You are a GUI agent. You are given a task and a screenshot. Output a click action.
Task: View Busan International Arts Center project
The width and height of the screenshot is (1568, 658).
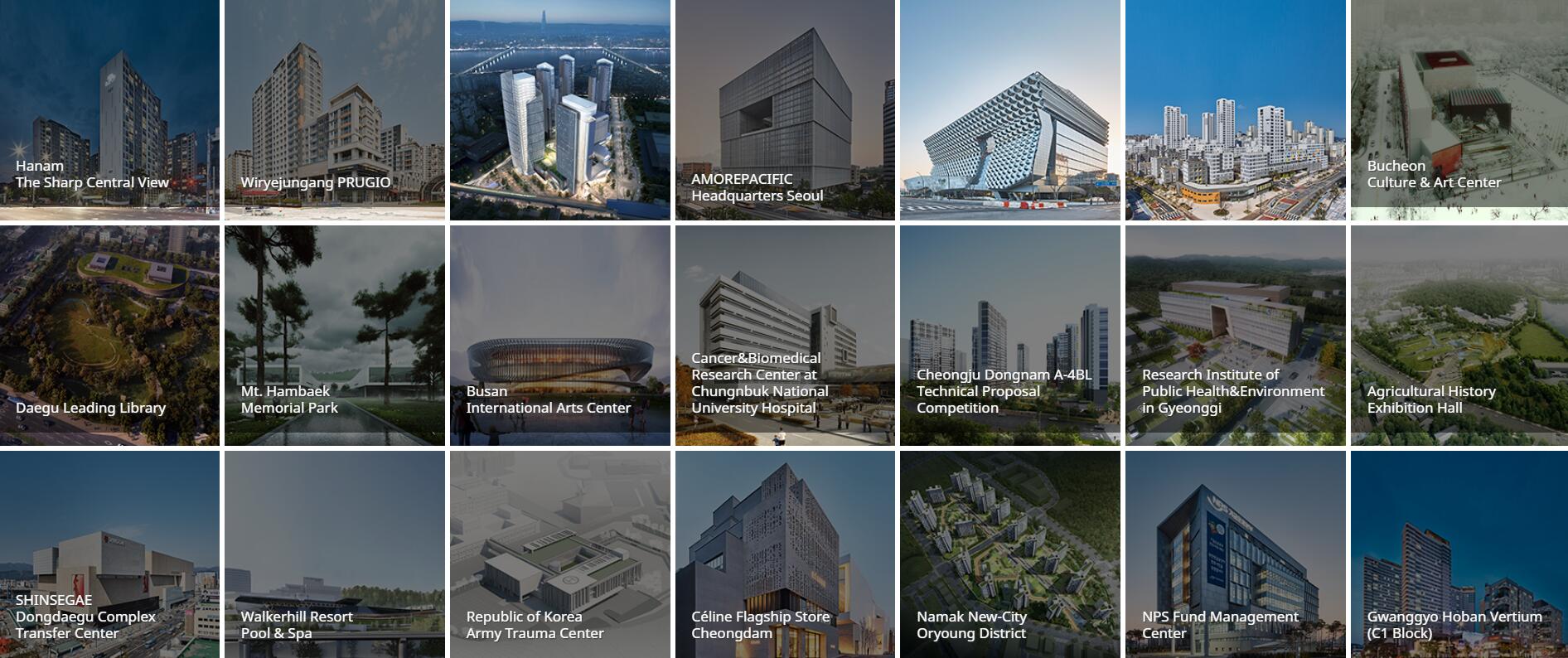point(559,335)
